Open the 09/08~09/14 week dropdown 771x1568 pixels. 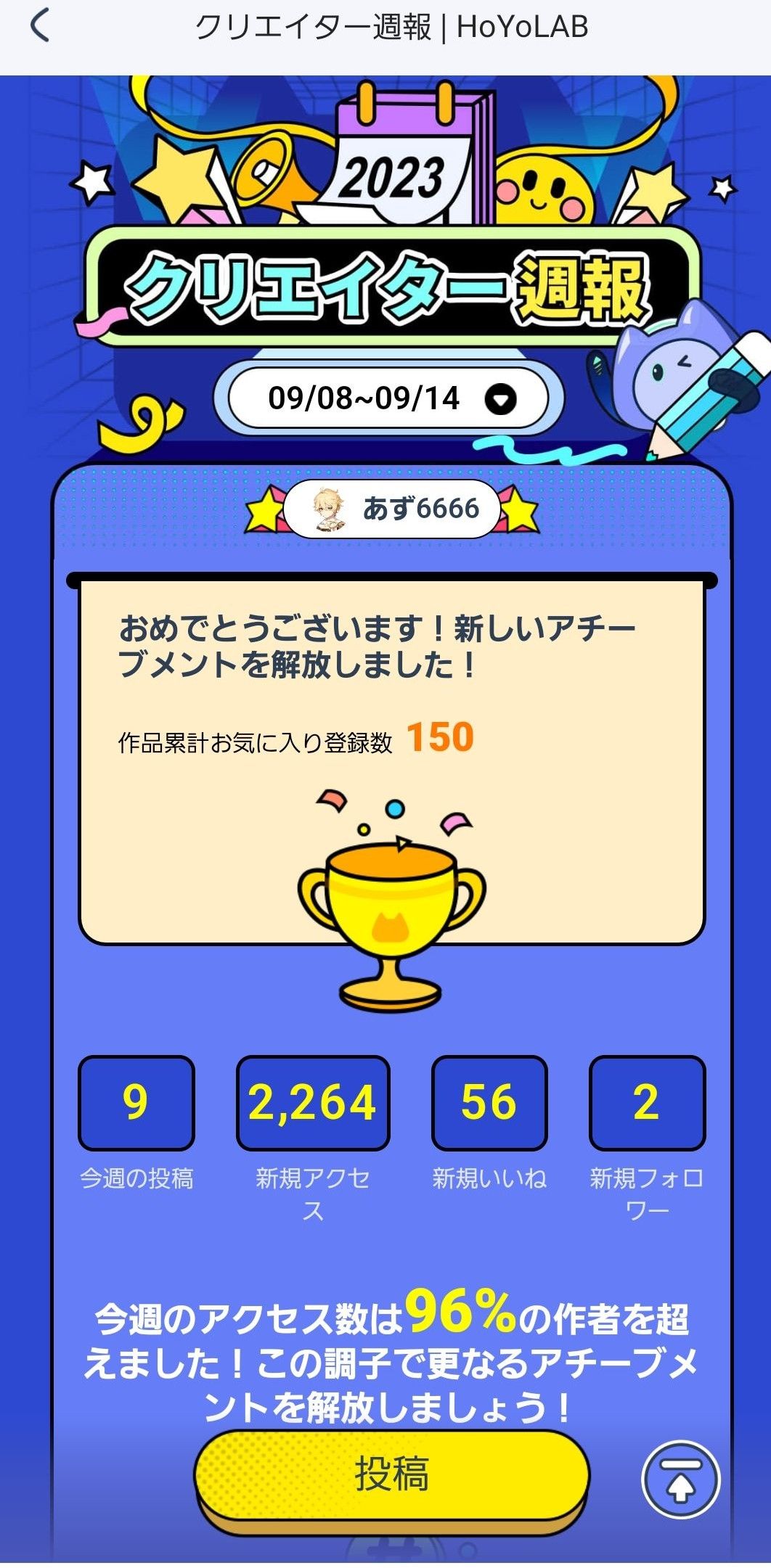[x=388, y=398]
